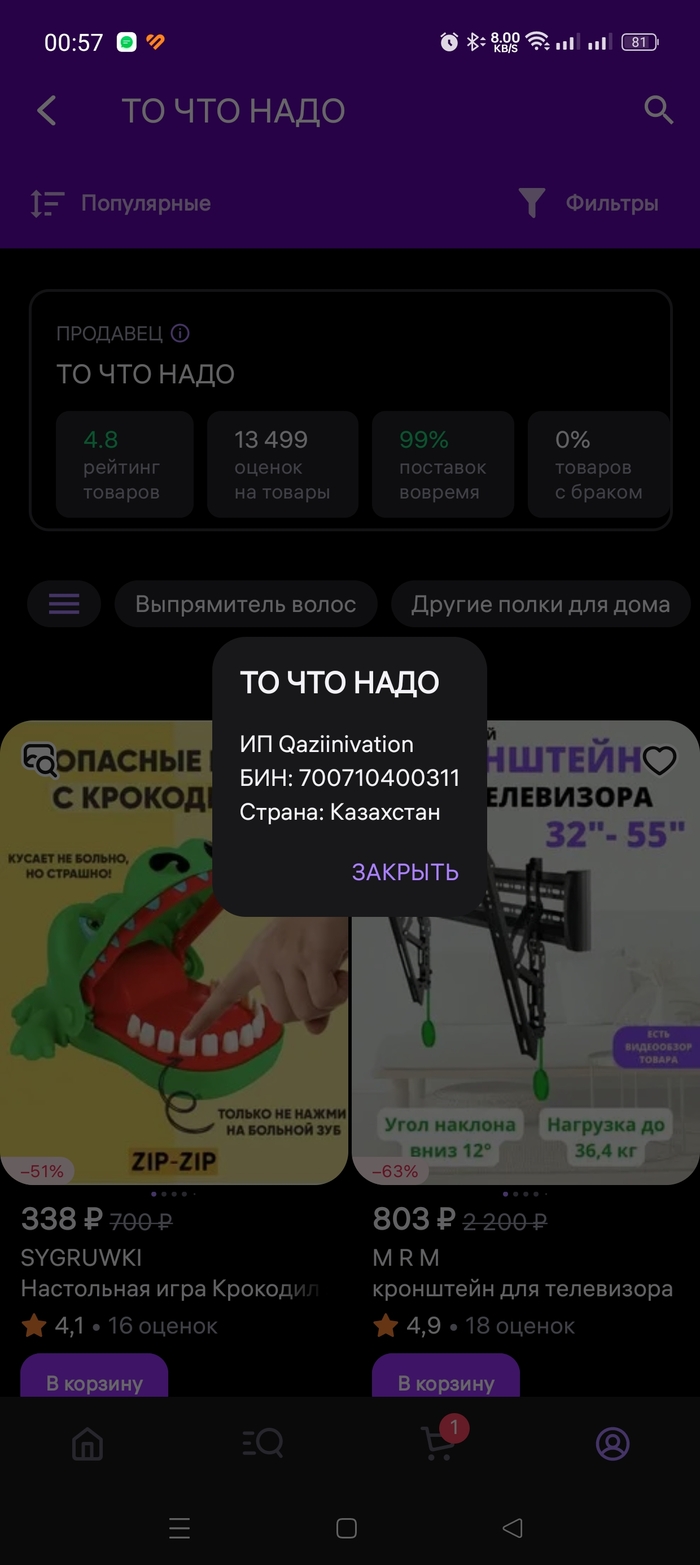
Task: Add the TV bracket to cart
Action: (x=446, y=1382)
